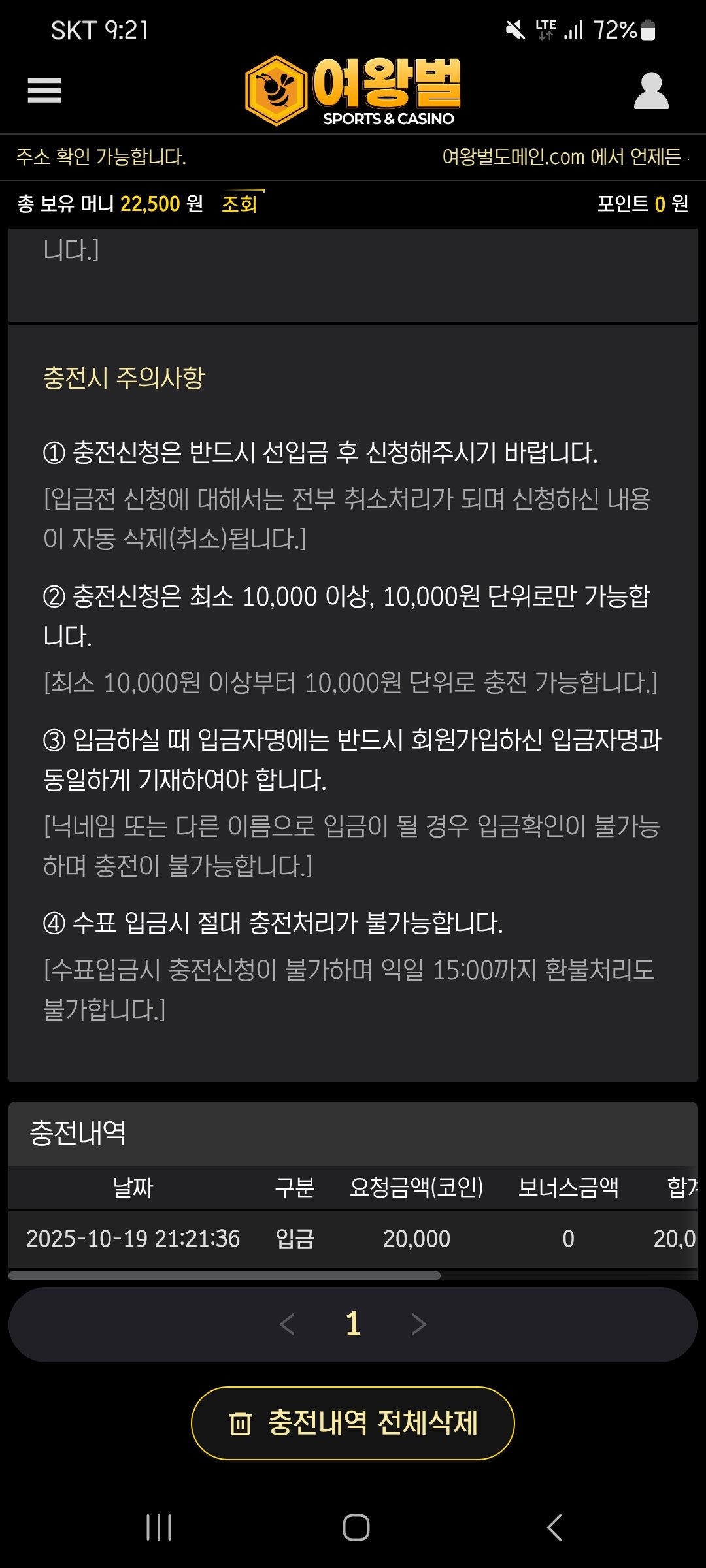The height and width of the screenshot is (1568, 706).
Task: Tap the 조회 balance refresh button
Action: pos(239,204)
